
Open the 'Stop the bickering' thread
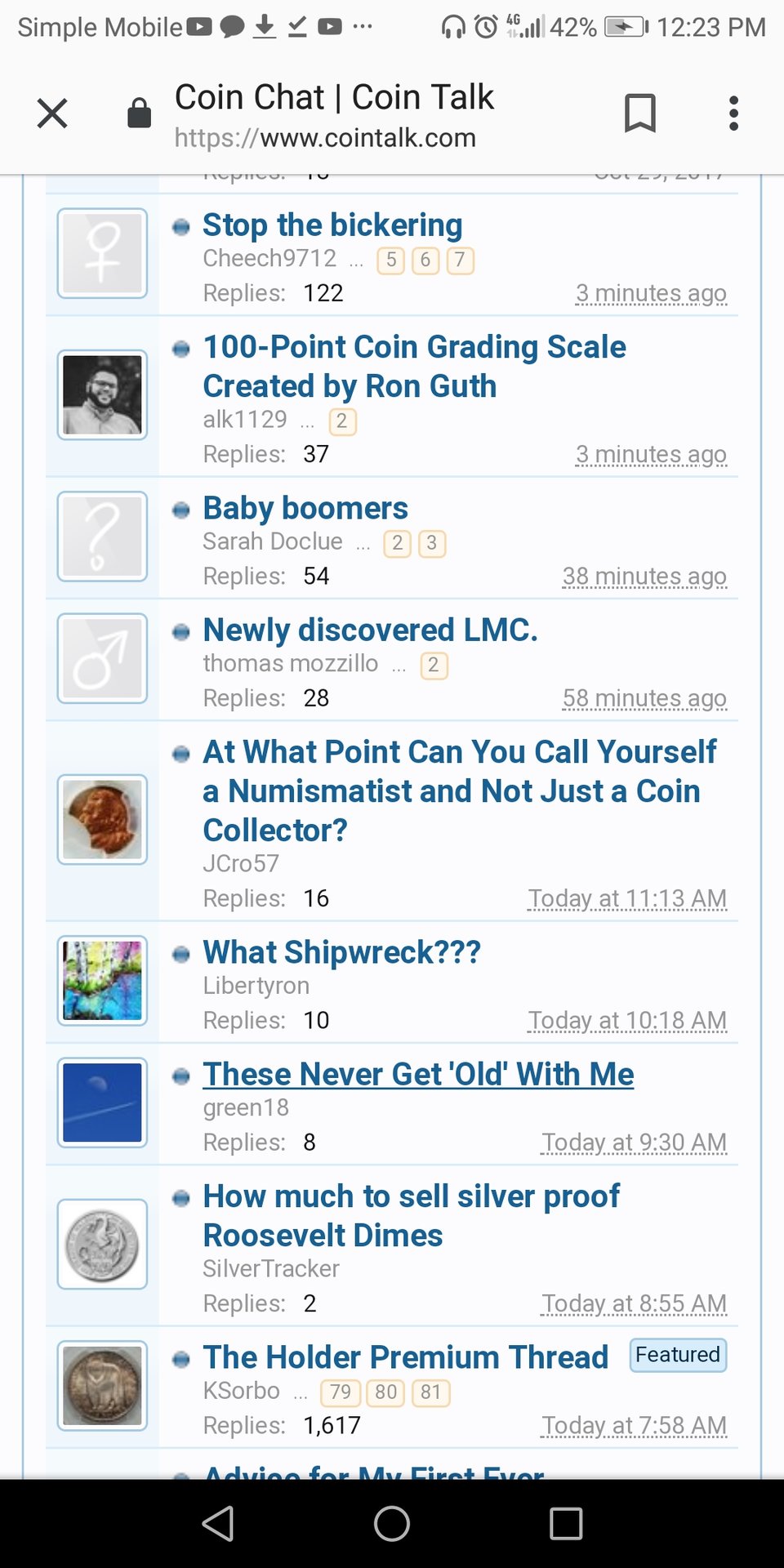point(332,225)
